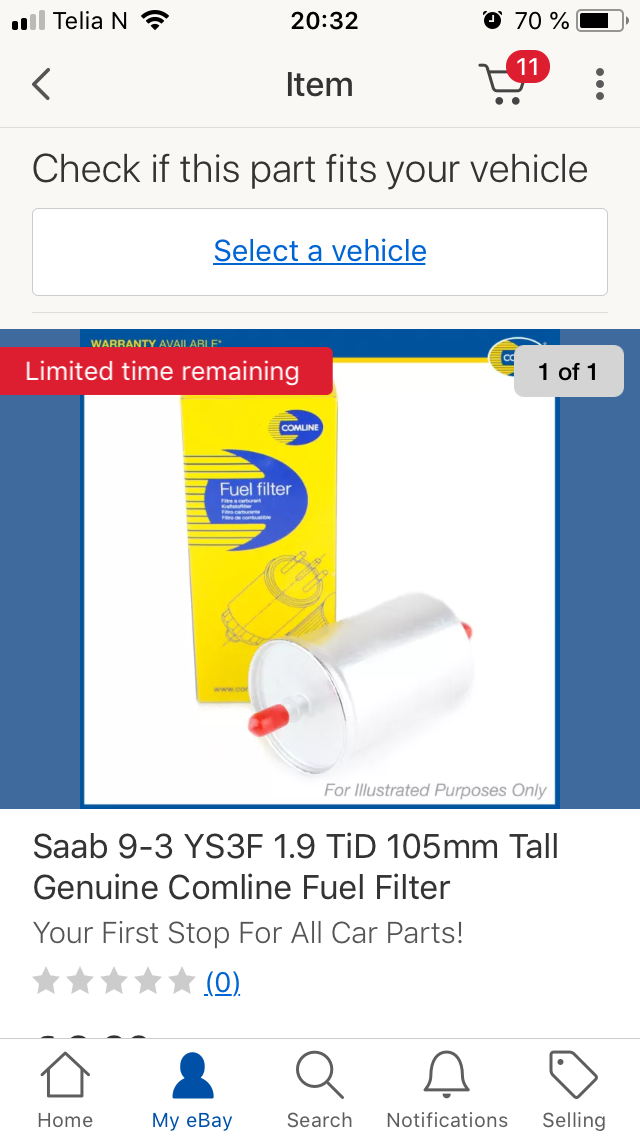Check the Notifications tab
This screenshot has height=1136, width=640.
tap(447, 1091)
